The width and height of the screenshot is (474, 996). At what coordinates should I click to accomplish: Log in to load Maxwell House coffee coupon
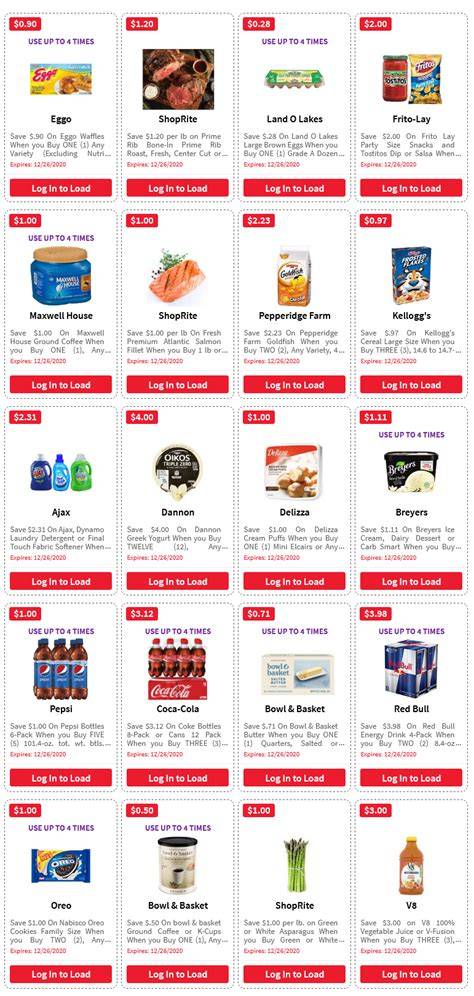(61, 385)
